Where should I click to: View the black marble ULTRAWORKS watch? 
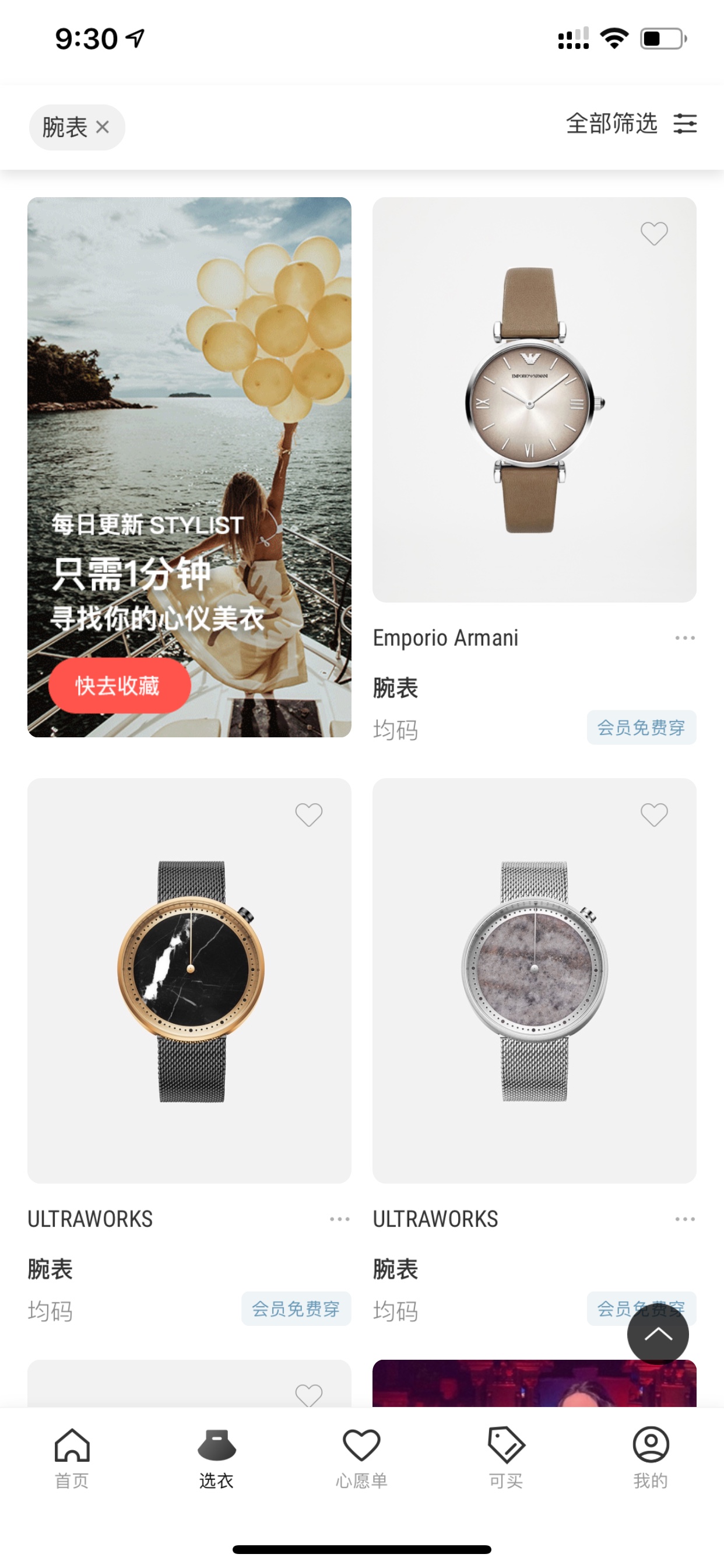tap(189, 981)
